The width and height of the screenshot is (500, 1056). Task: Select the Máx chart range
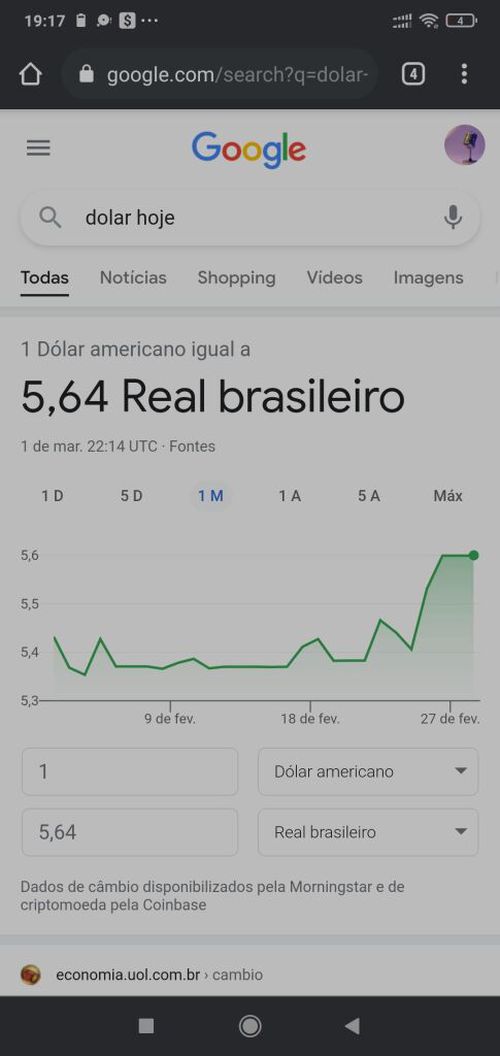(448, 496)
